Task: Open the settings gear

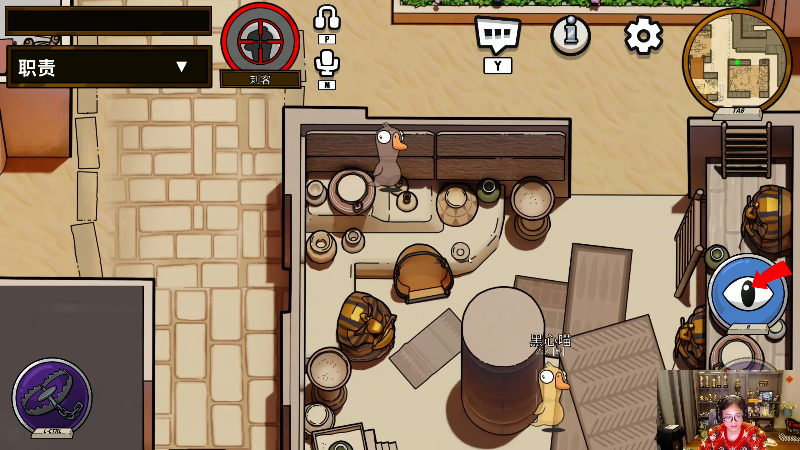Action: click(643, 36)
